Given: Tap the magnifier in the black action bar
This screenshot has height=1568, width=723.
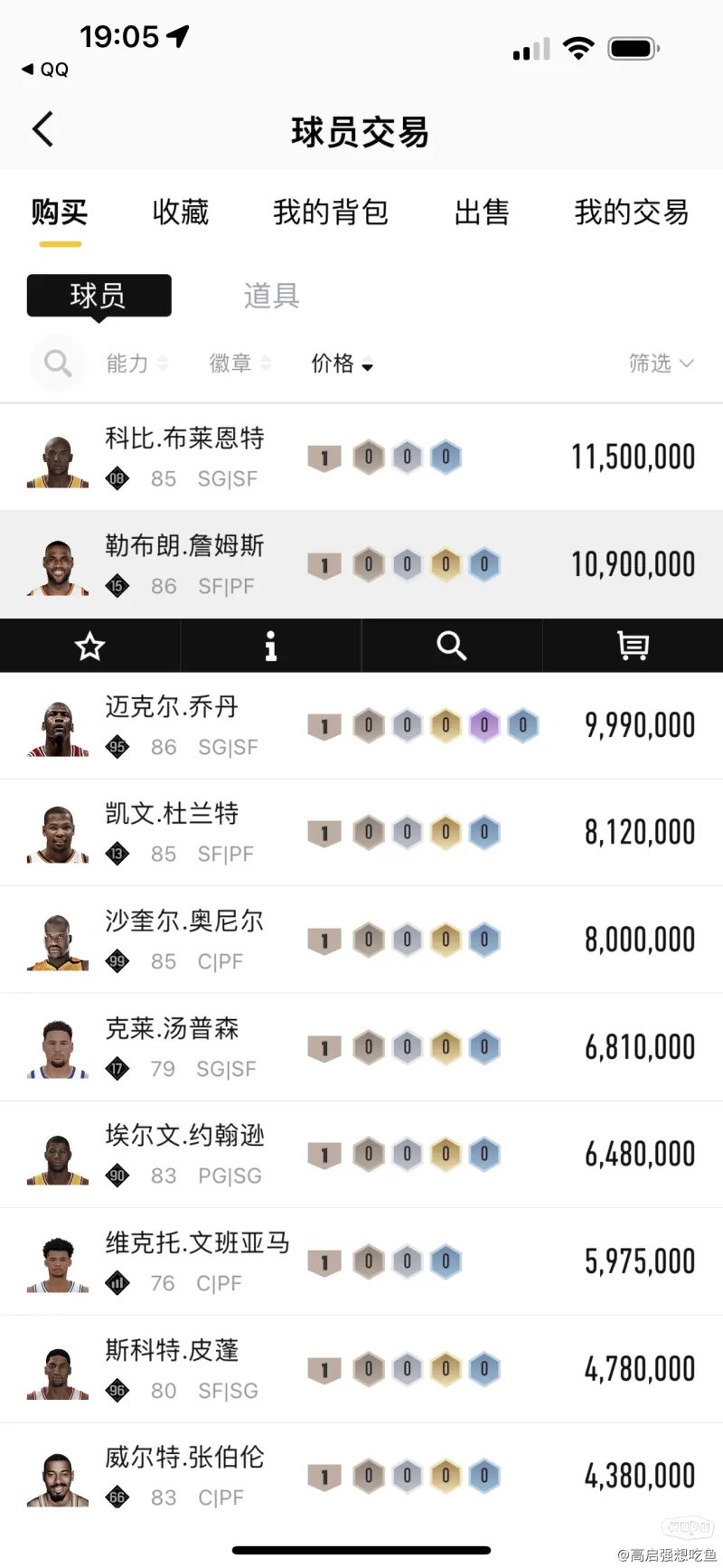Looking at the screenshot, I should pyautogui.click(x=451, y=646).
